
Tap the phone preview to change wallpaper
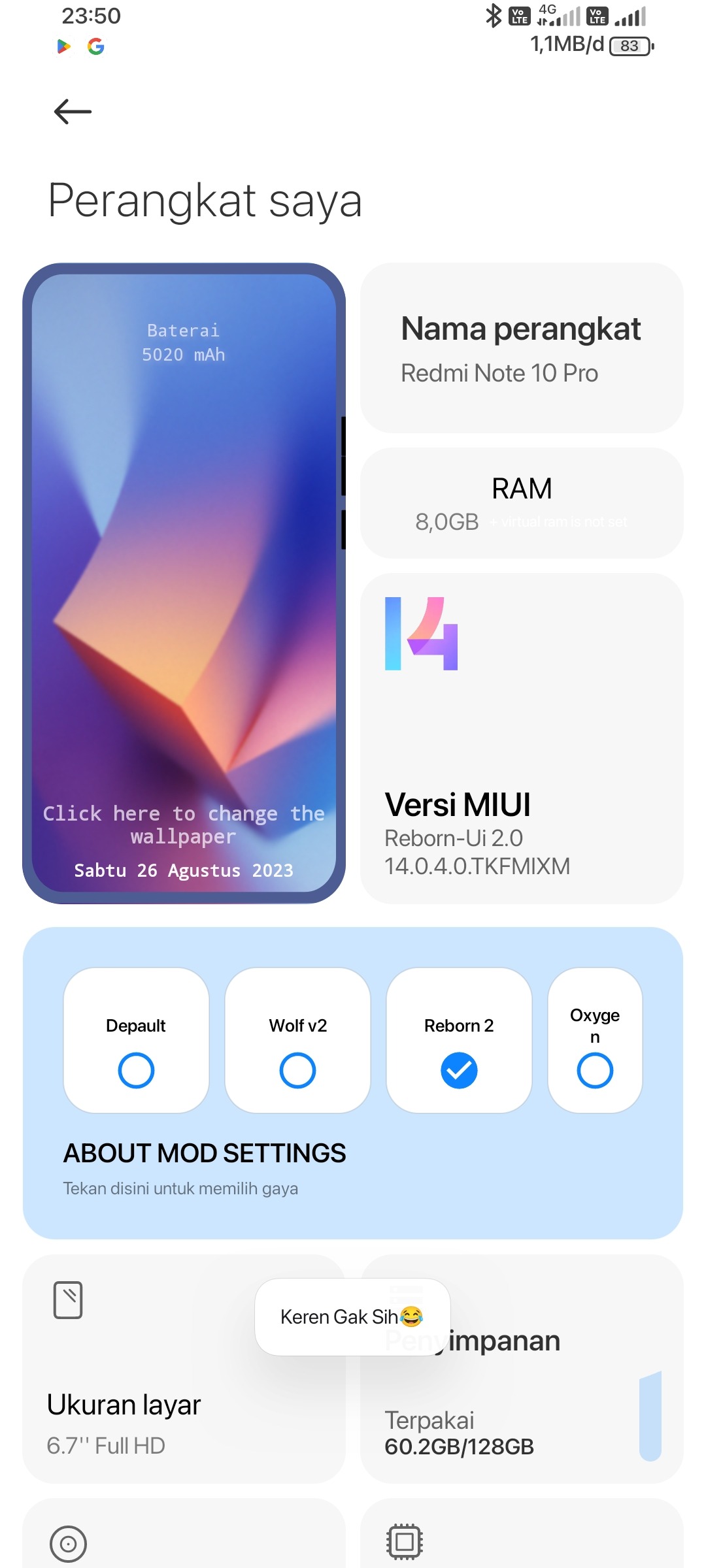184,583
